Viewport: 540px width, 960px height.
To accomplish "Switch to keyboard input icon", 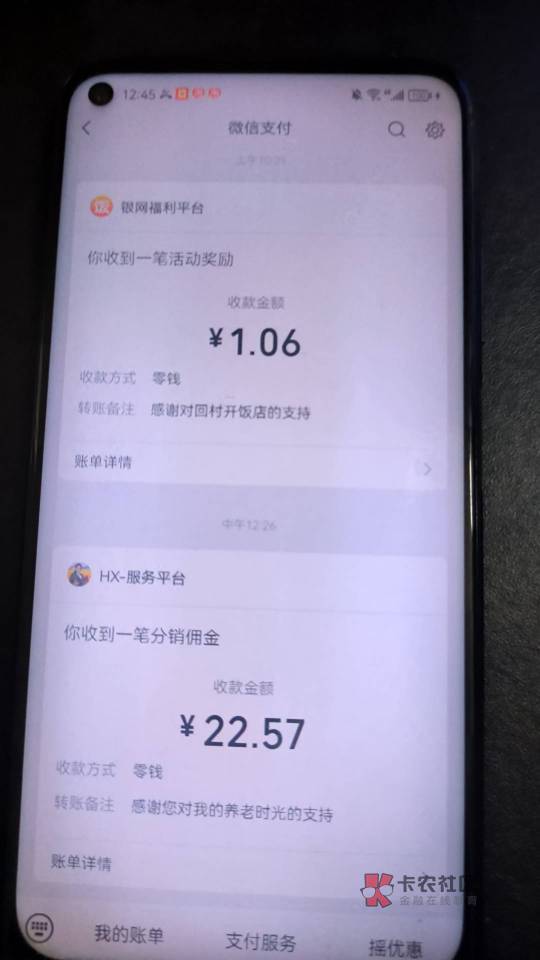I will click(x=40, y=929).
